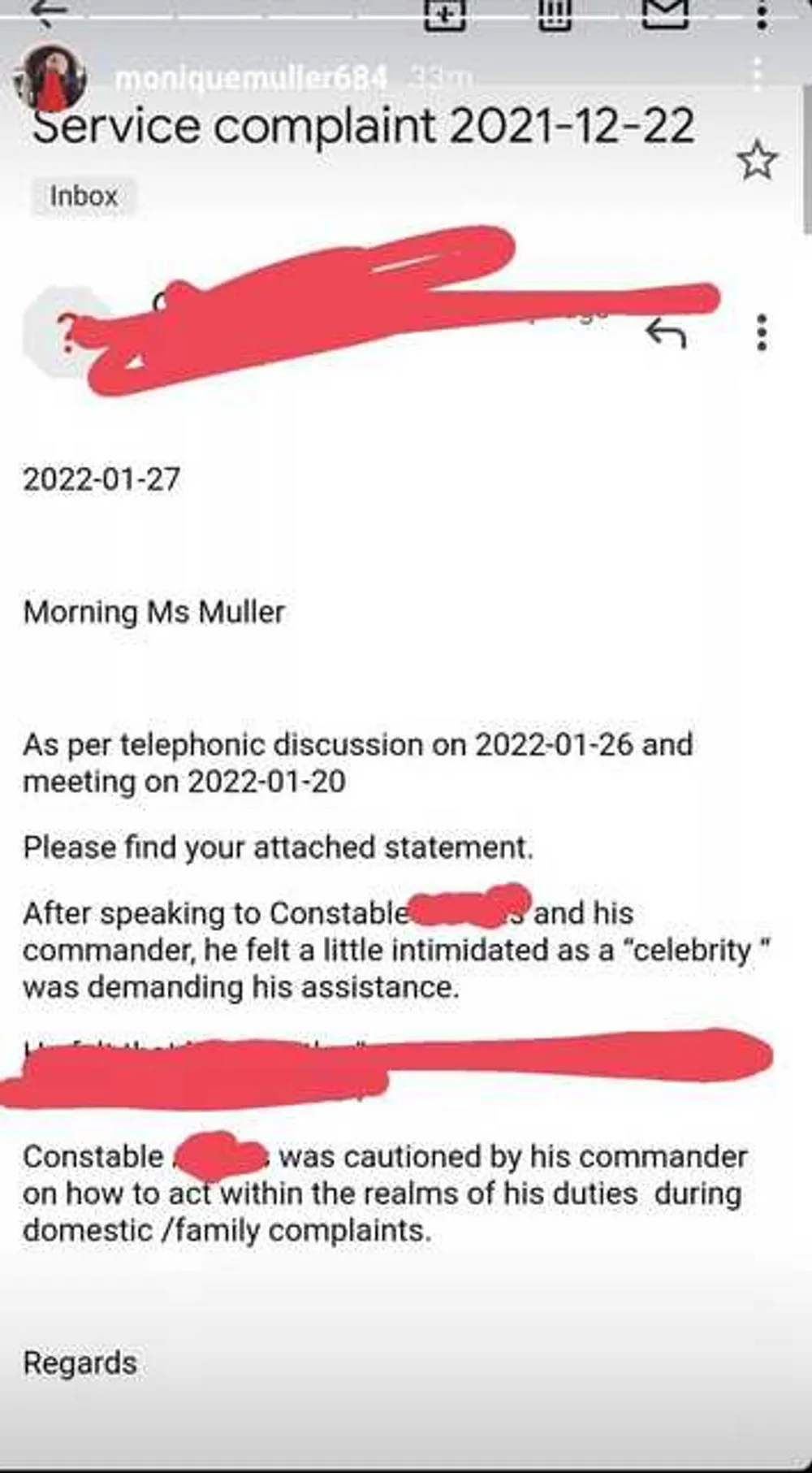Open the story overflow menu
The height and width of the screenshot is (1473, 812).
point(758,74)
